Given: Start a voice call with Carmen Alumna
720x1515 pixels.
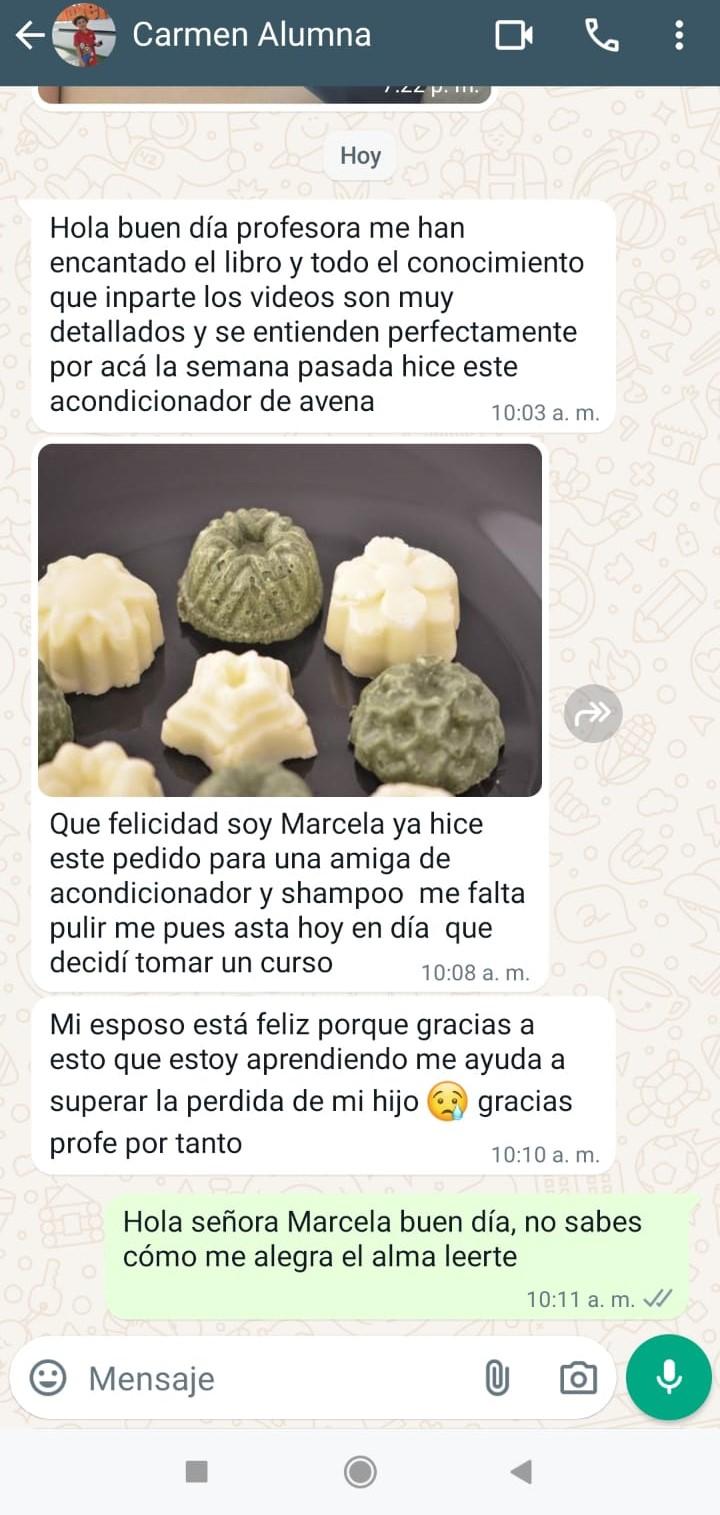Looking at the screenshot, I should click(x=601, y=36).
